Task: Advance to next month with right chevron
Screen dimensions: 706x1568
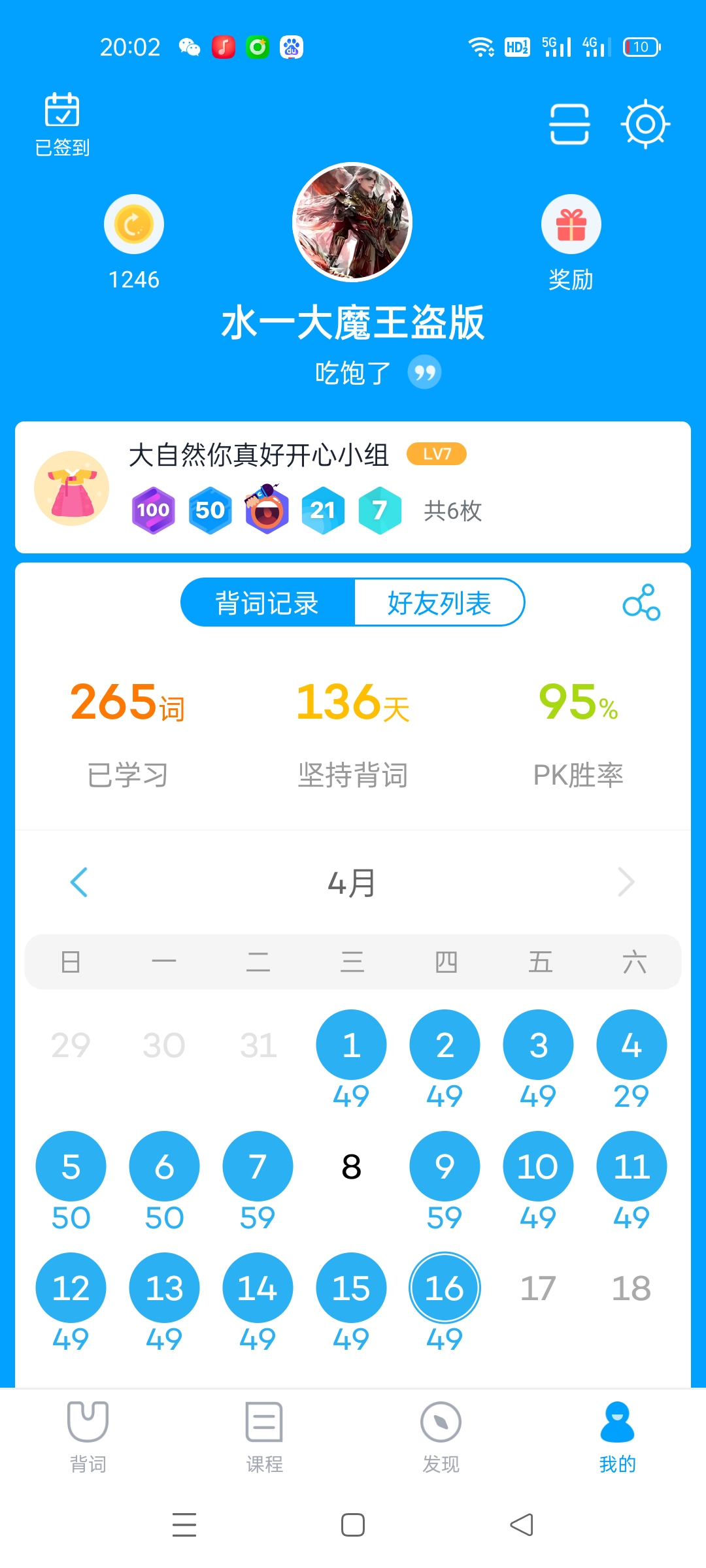Action: coord(626,882)
